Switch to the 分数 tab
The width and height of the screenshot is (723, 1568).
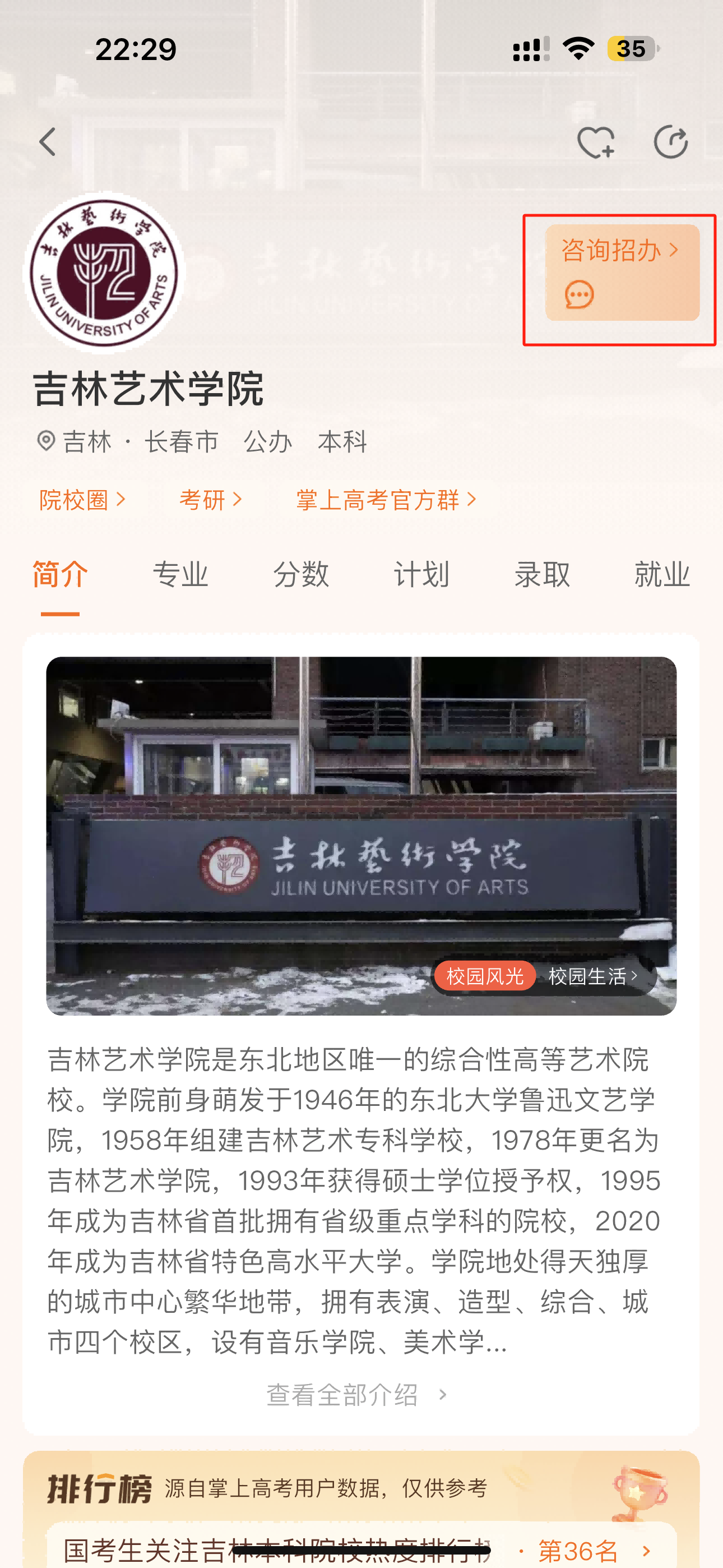302,574
